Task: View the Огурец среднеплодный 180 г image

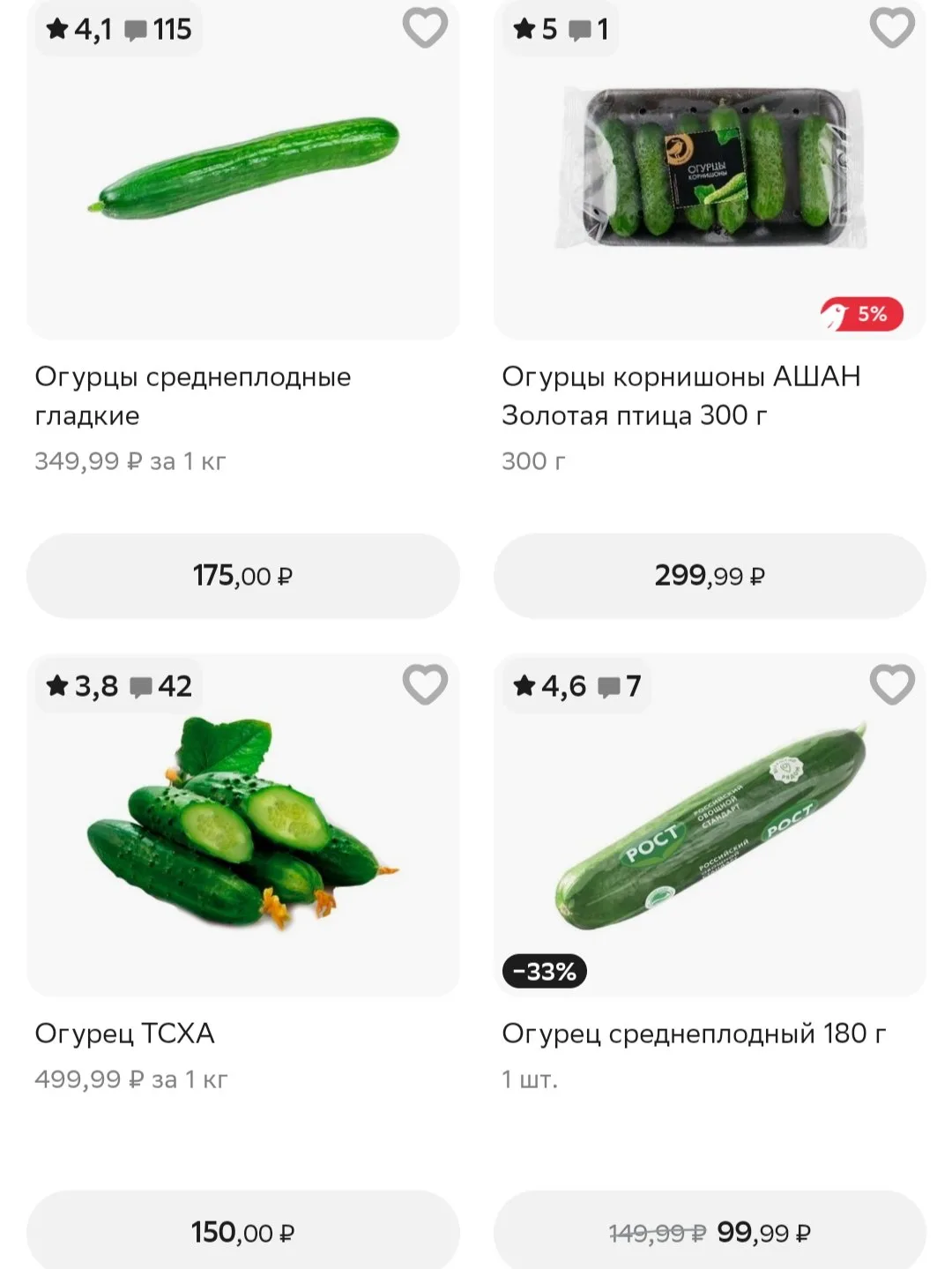Action: [x=710, y=825]
